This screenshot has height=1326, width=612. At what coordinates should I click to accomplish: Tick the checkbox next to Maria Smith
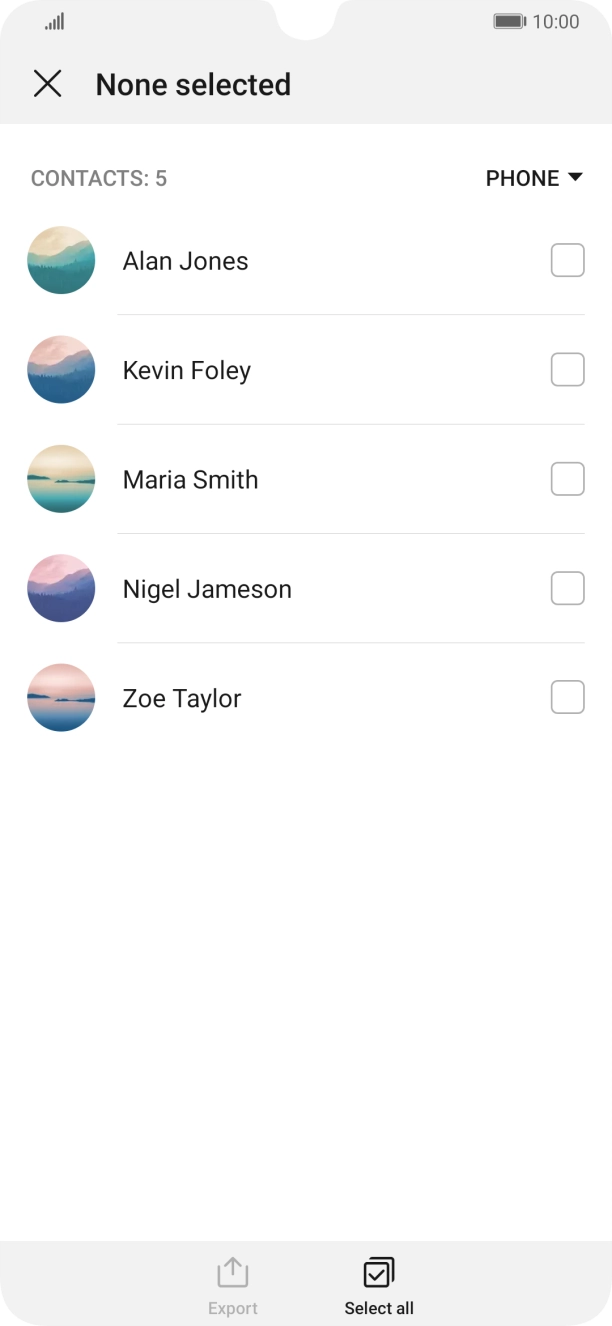pos(567,479)
